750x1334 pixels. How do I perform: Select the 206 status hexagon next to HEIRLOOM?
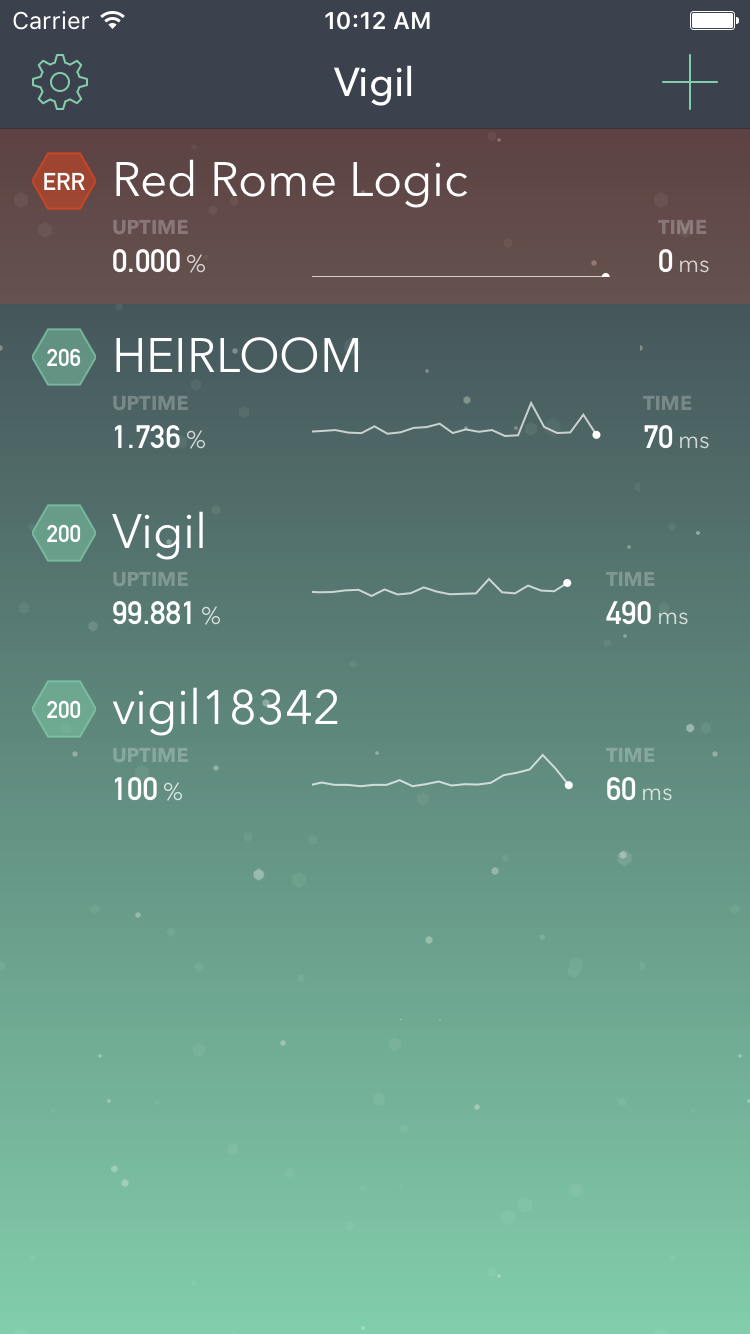64,357
